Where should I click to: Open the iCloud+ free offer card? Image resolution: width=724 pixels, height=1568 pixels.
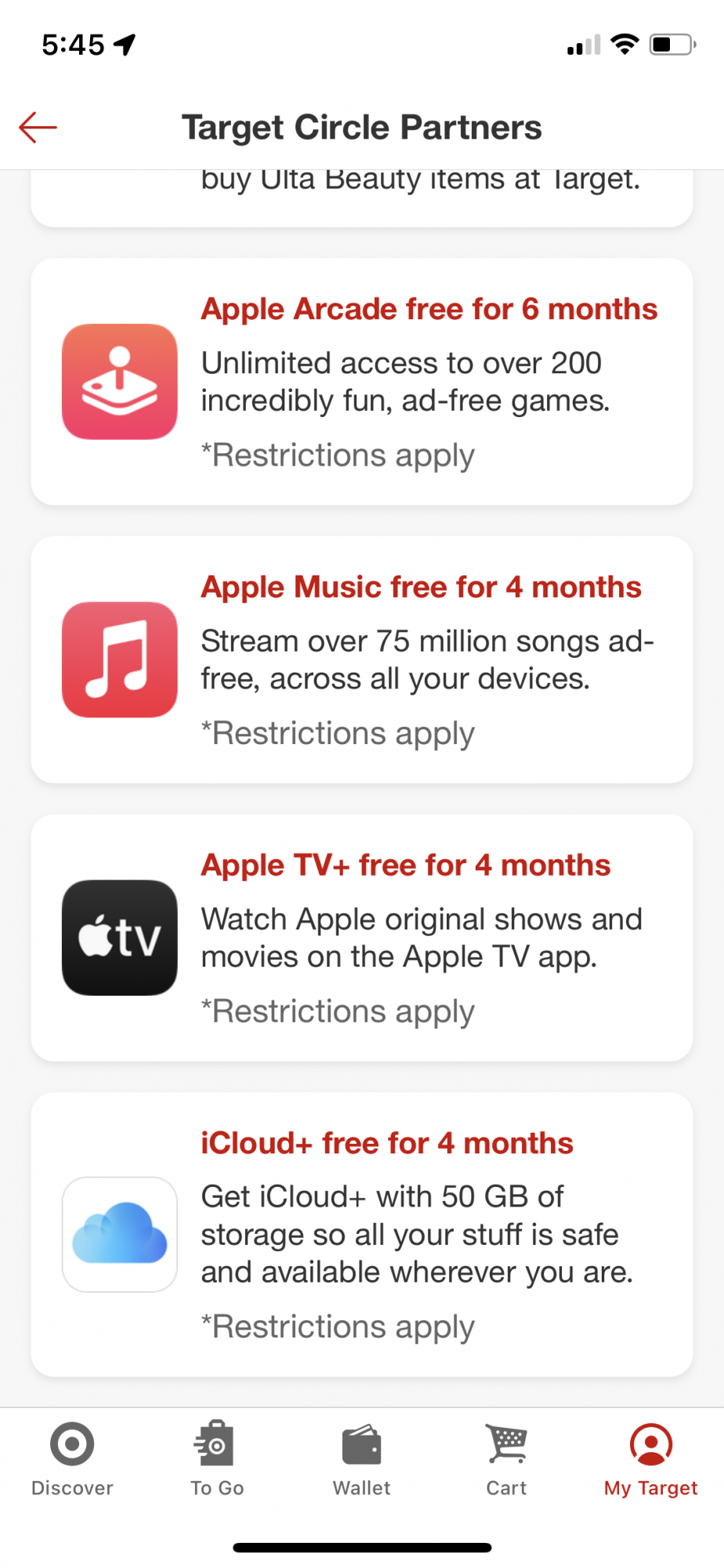pyautogui.click(x=362, y=1234)
